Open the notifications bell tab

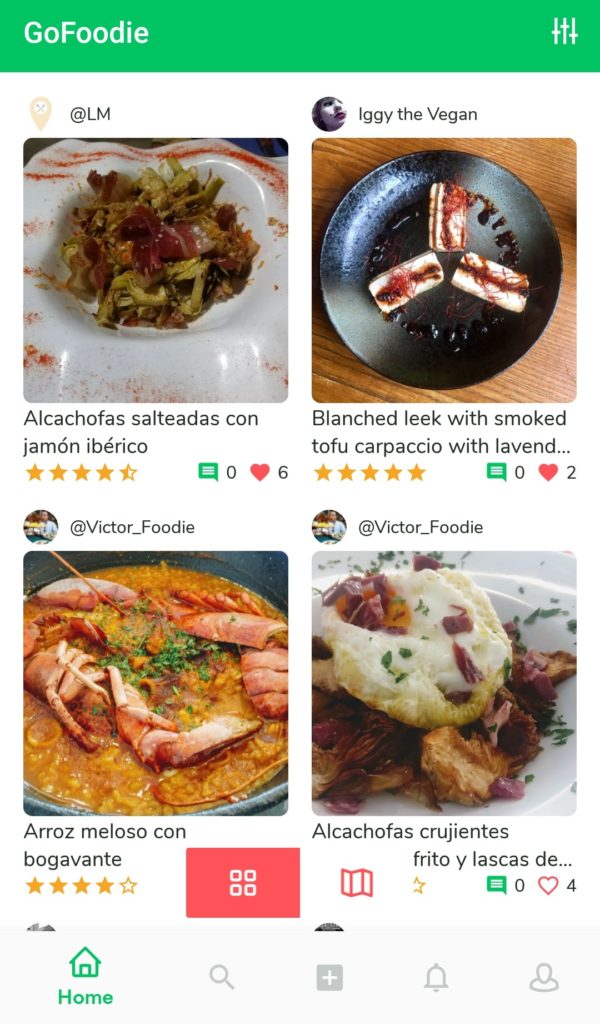pyautogui.click(x=436, y=977)
